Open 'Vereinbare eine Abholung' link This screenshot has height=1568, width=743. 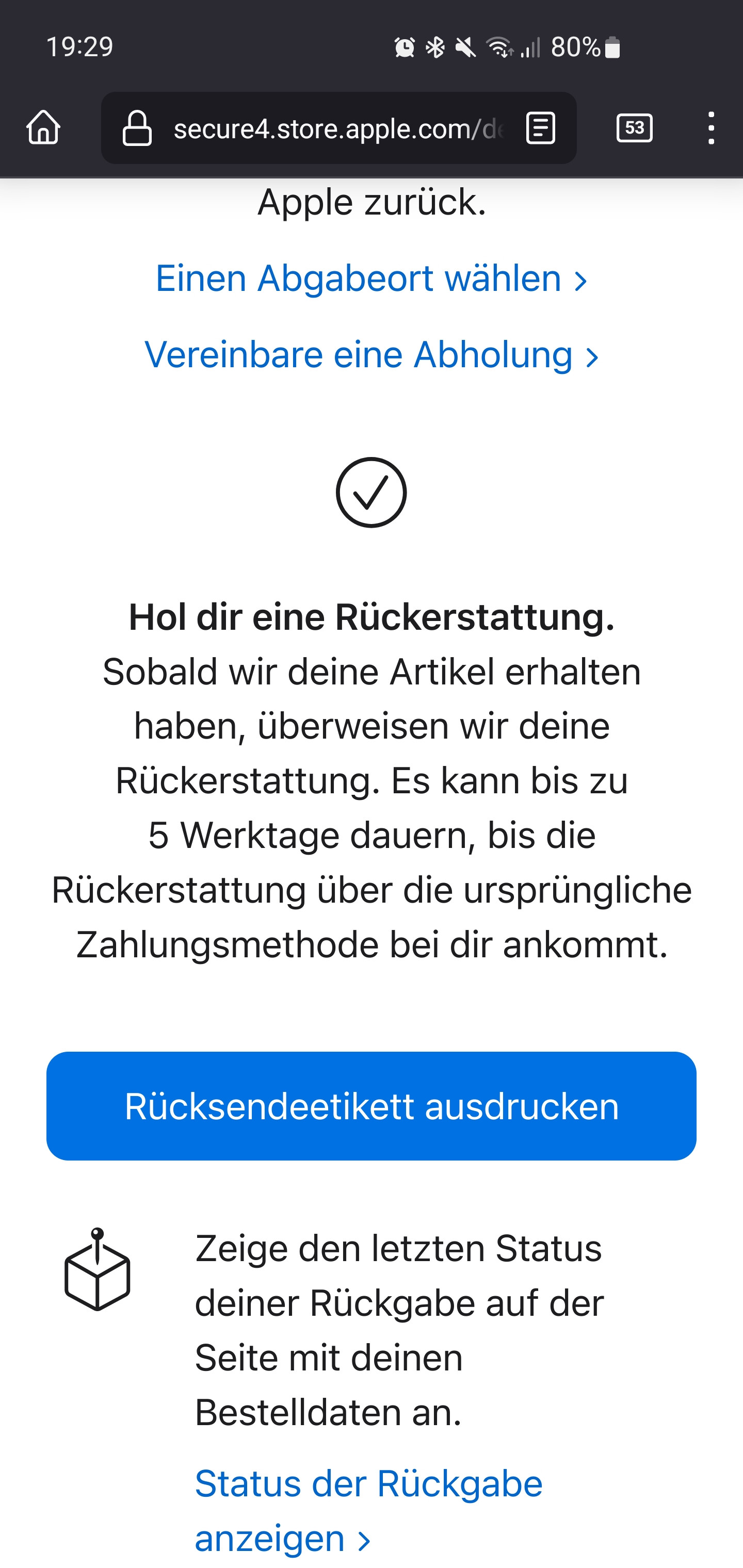click(x=371, y=355)
